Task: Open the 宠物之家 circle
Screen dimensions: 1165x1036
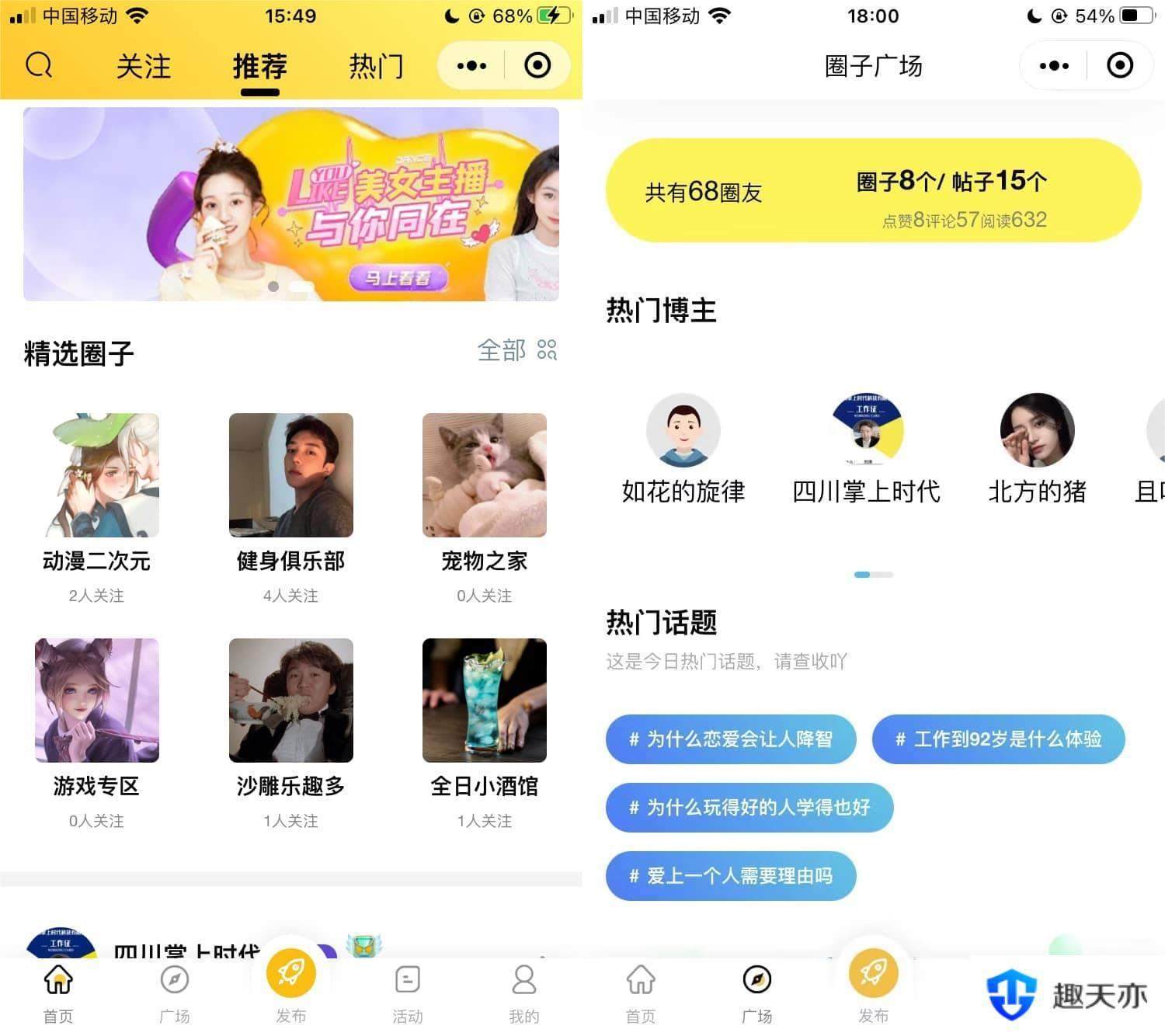Action: (484, 475)
